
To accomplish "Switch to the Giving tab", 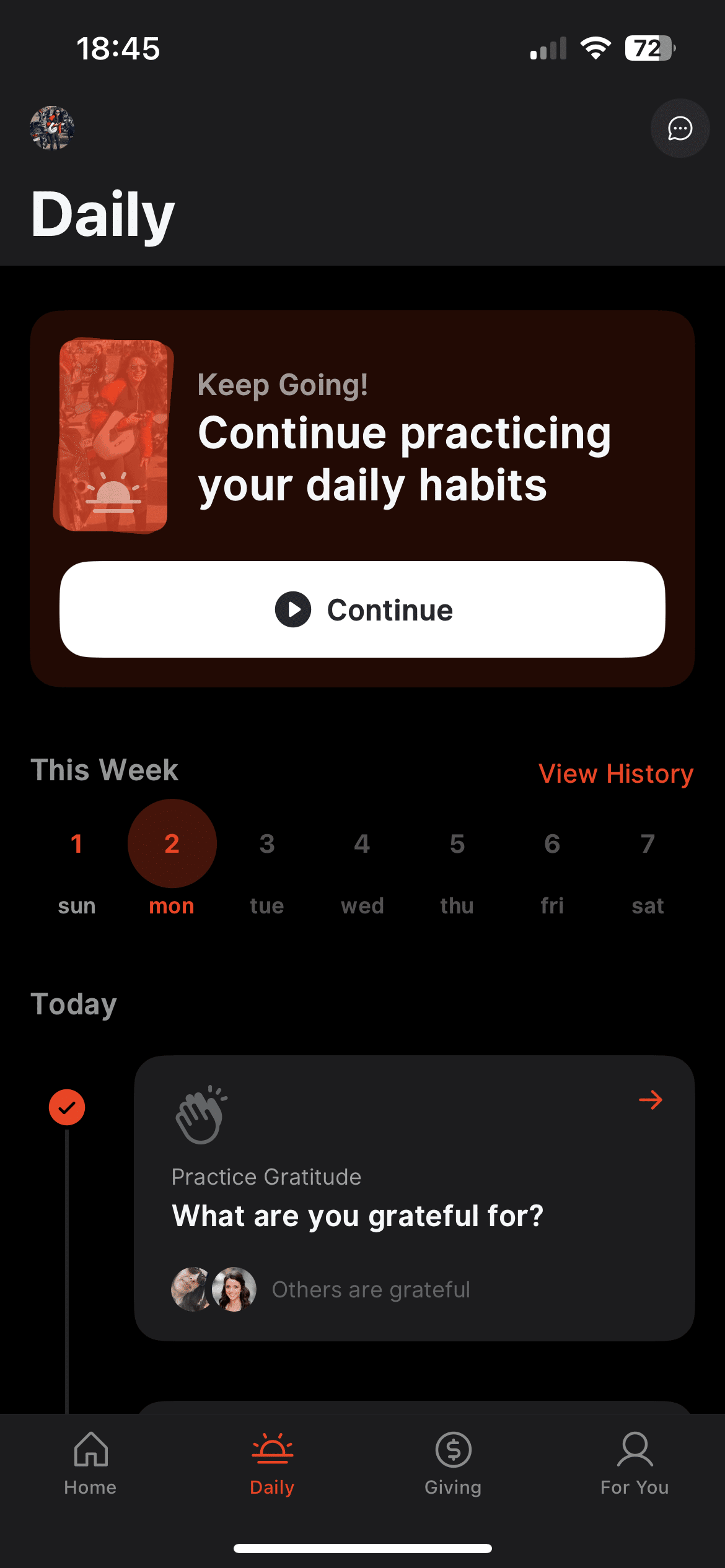I will [453, 1463].
